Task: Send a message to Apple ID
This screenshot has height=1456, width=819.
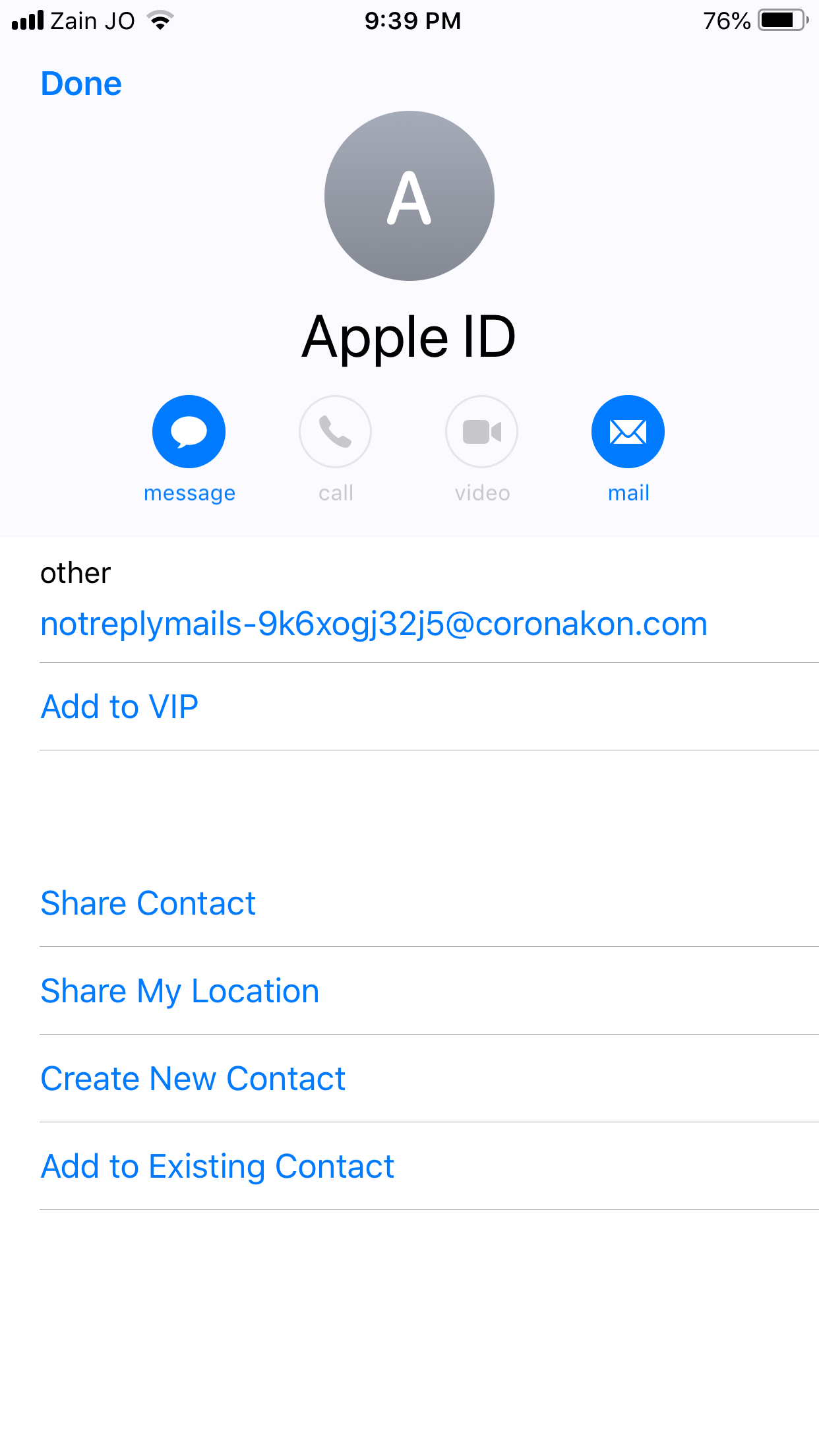Action: 189,432
